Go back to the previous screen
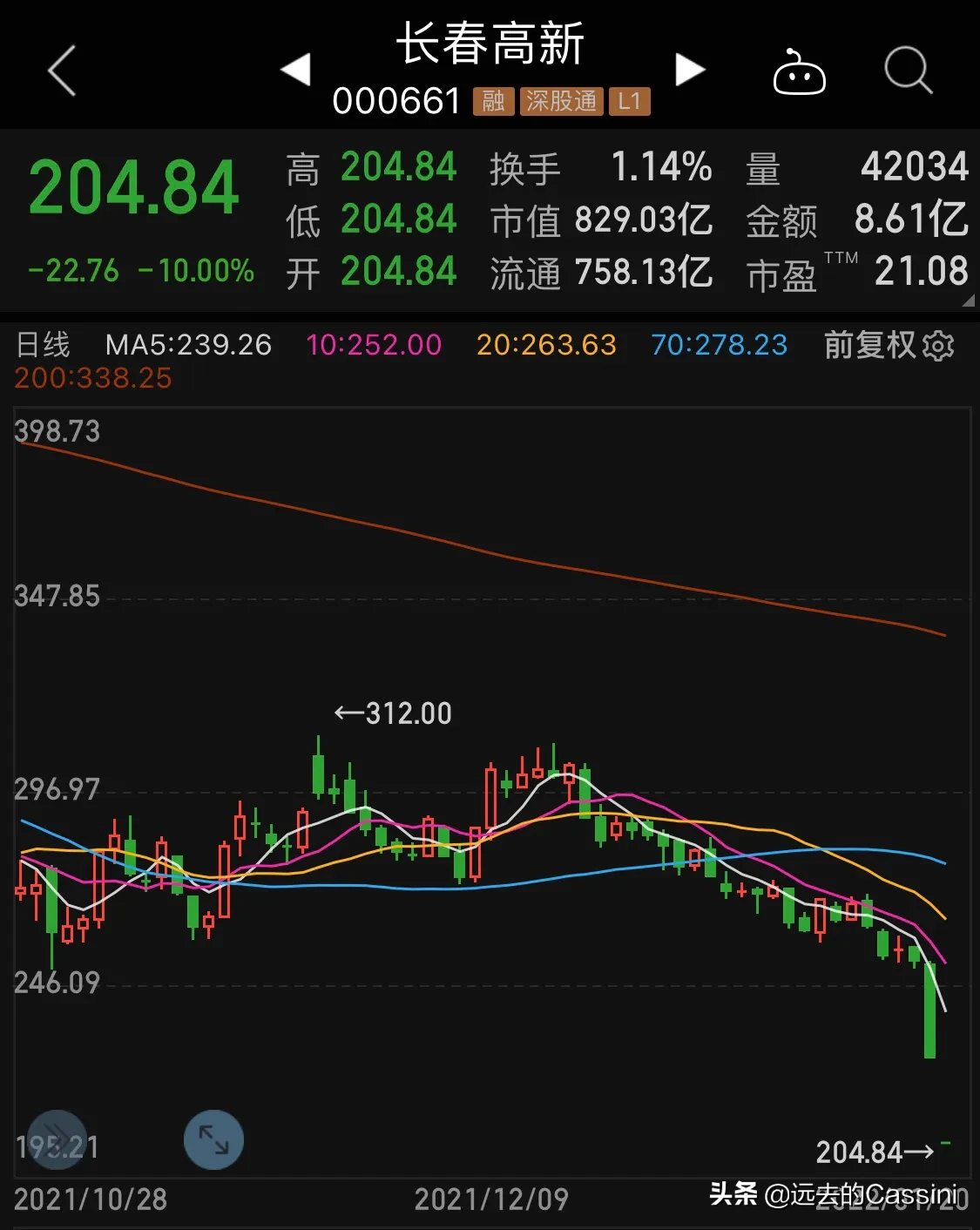This screenshot has width=980, height=1230. pyautogui.click(x=62, y=71)
